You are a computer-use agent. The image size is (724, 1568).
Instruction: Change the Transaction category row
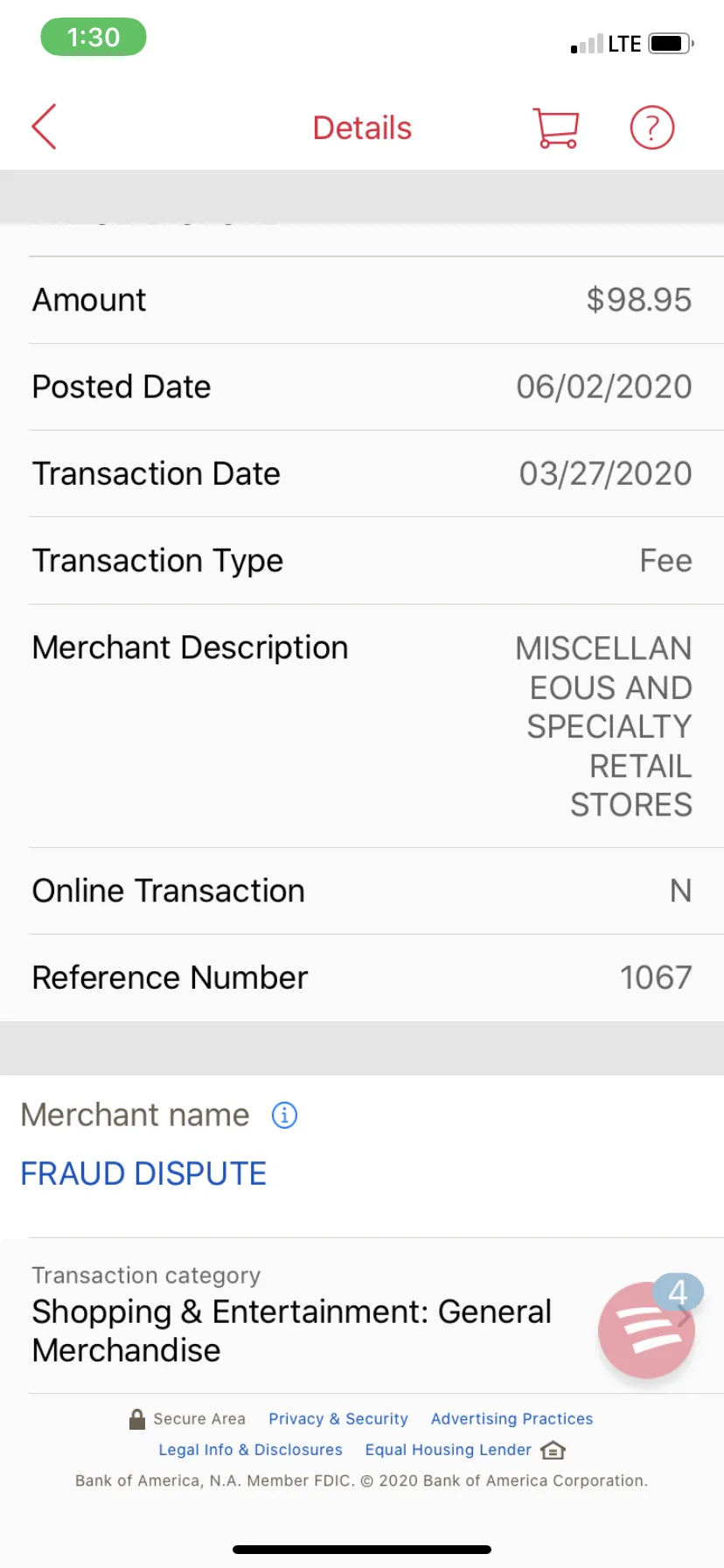[362, 1315]
